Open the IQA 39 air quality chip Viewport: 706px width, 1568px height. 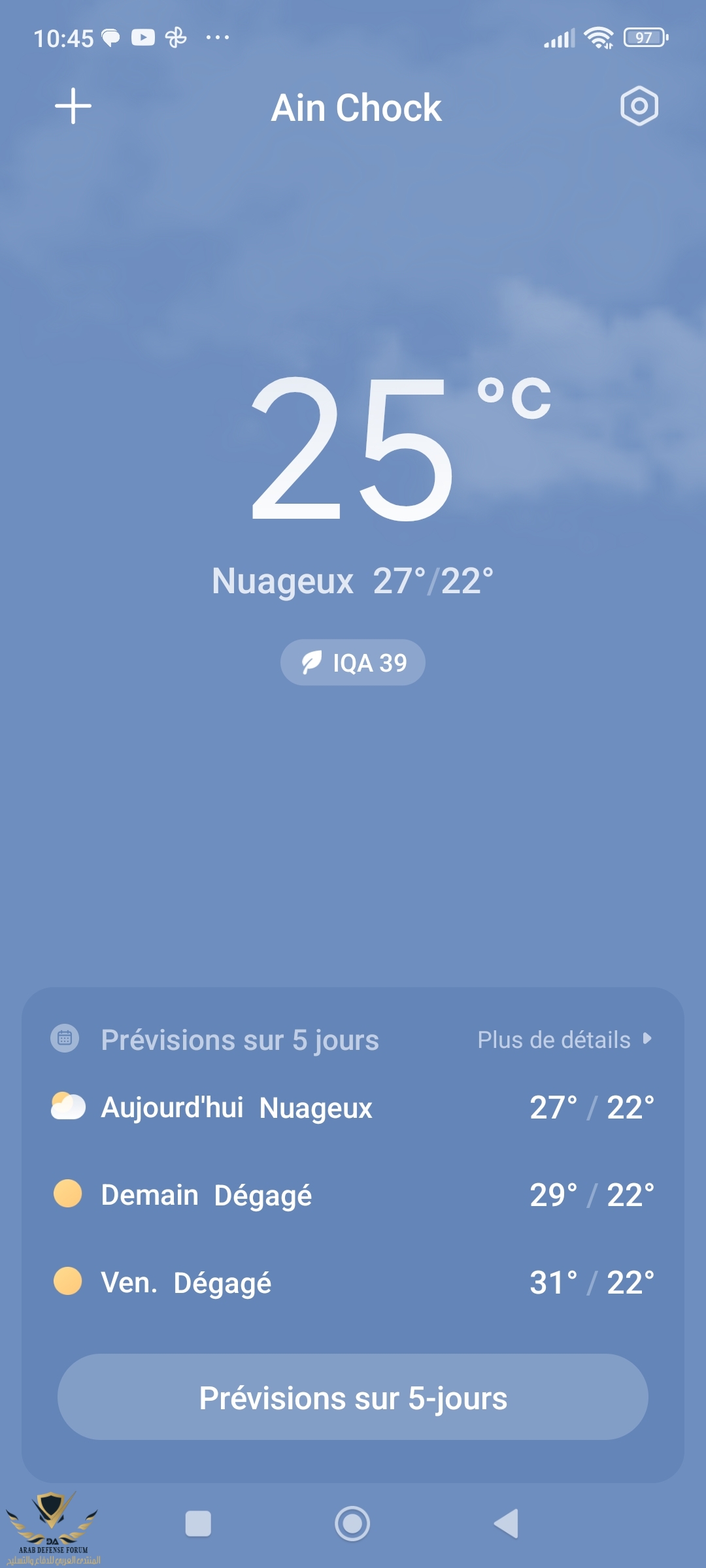coord(353,662)
